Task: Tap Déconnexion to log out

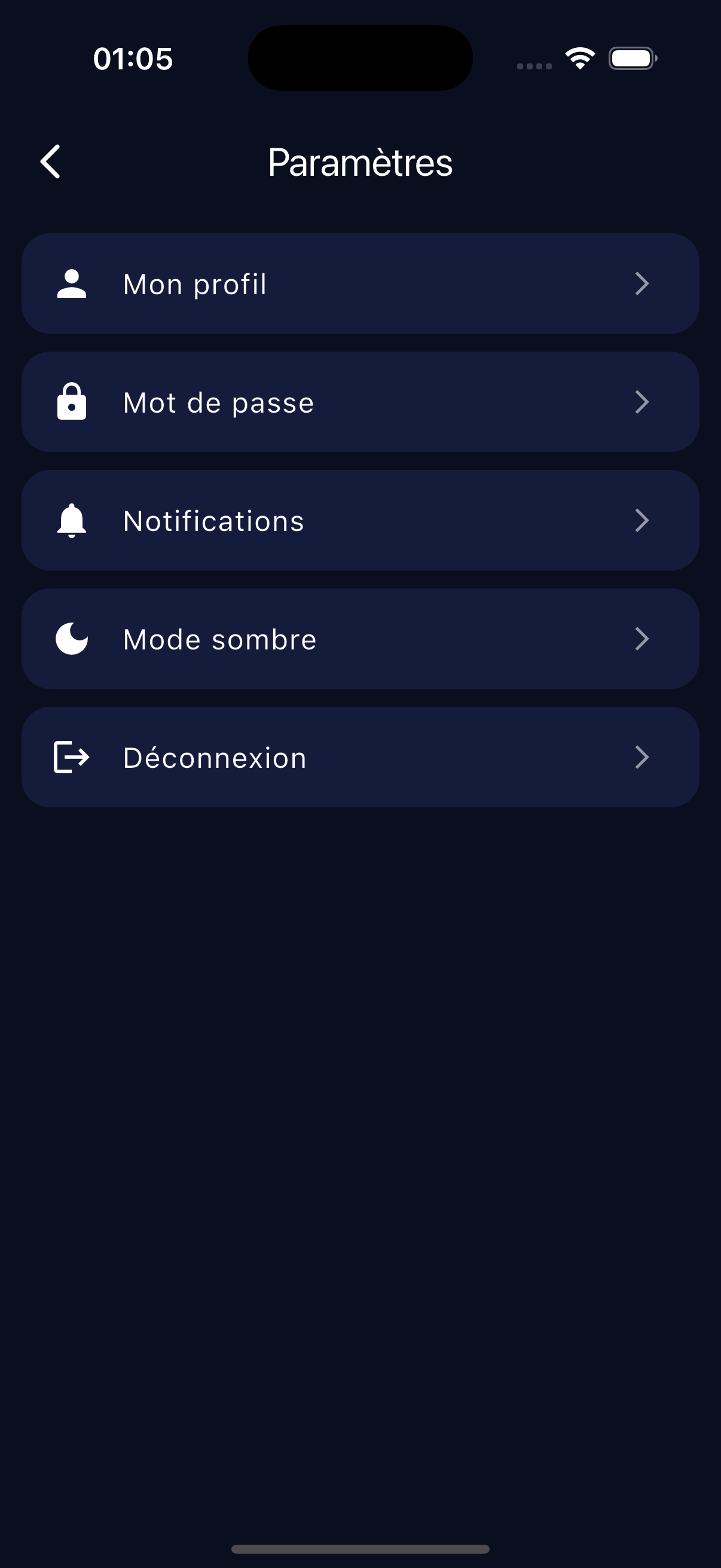Action: (x=360, y=757)
